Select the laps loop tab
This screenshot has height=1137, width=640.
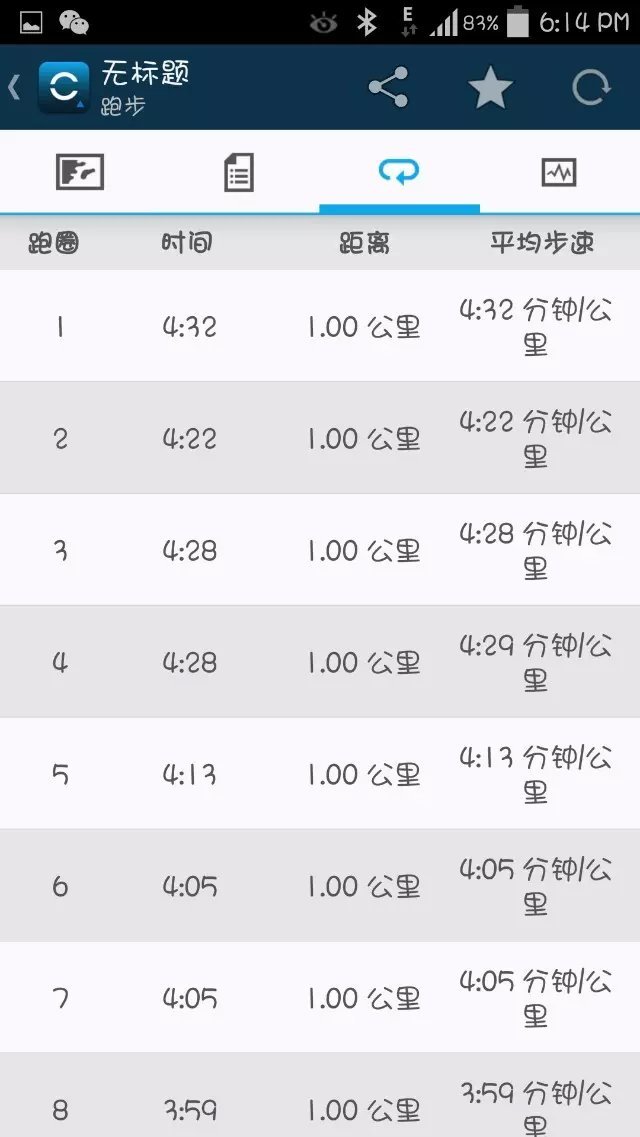coord(399,172)
